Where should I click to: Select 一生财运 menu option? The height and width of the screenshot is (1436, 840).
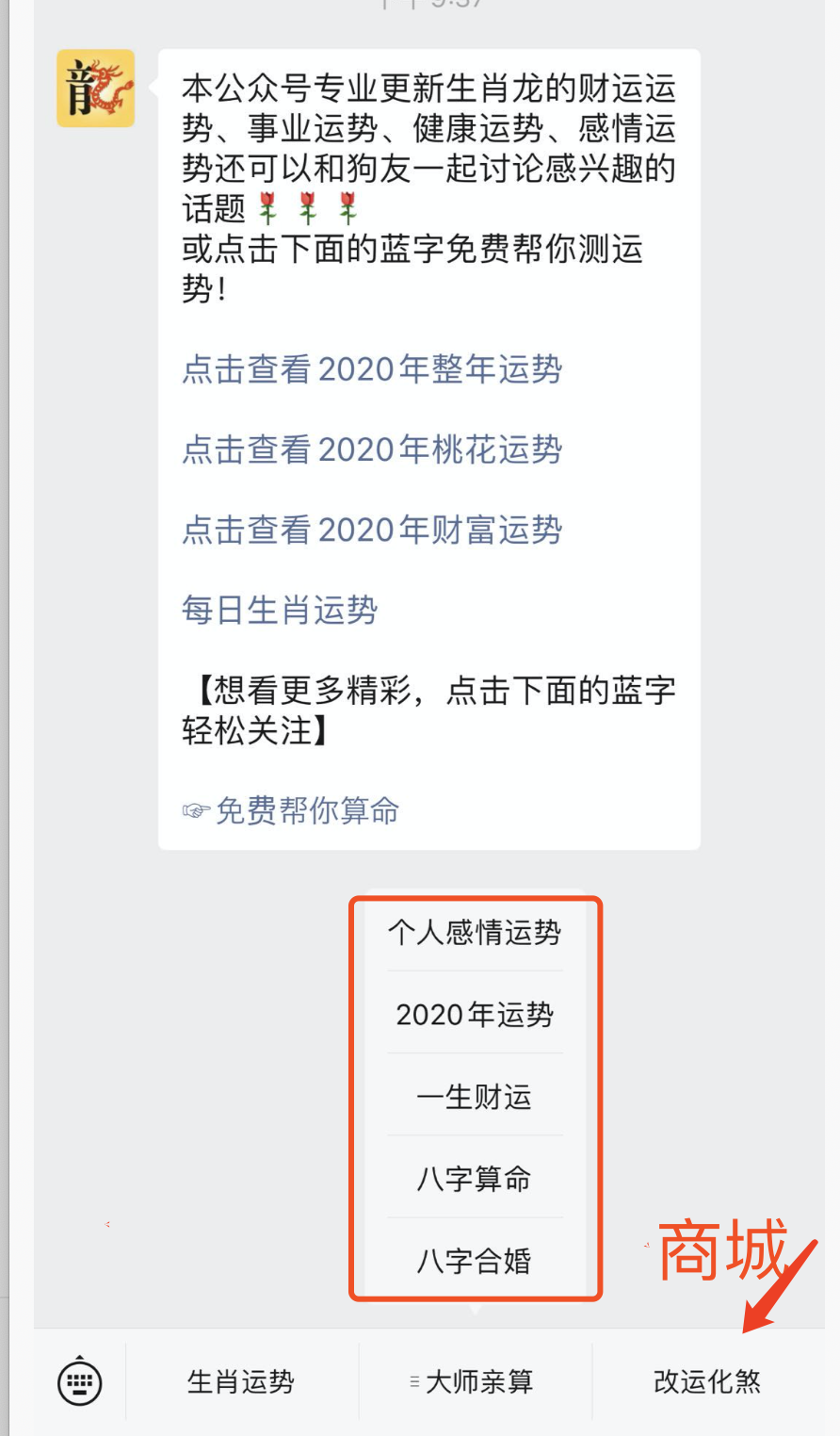click(x=475, y=1097)
